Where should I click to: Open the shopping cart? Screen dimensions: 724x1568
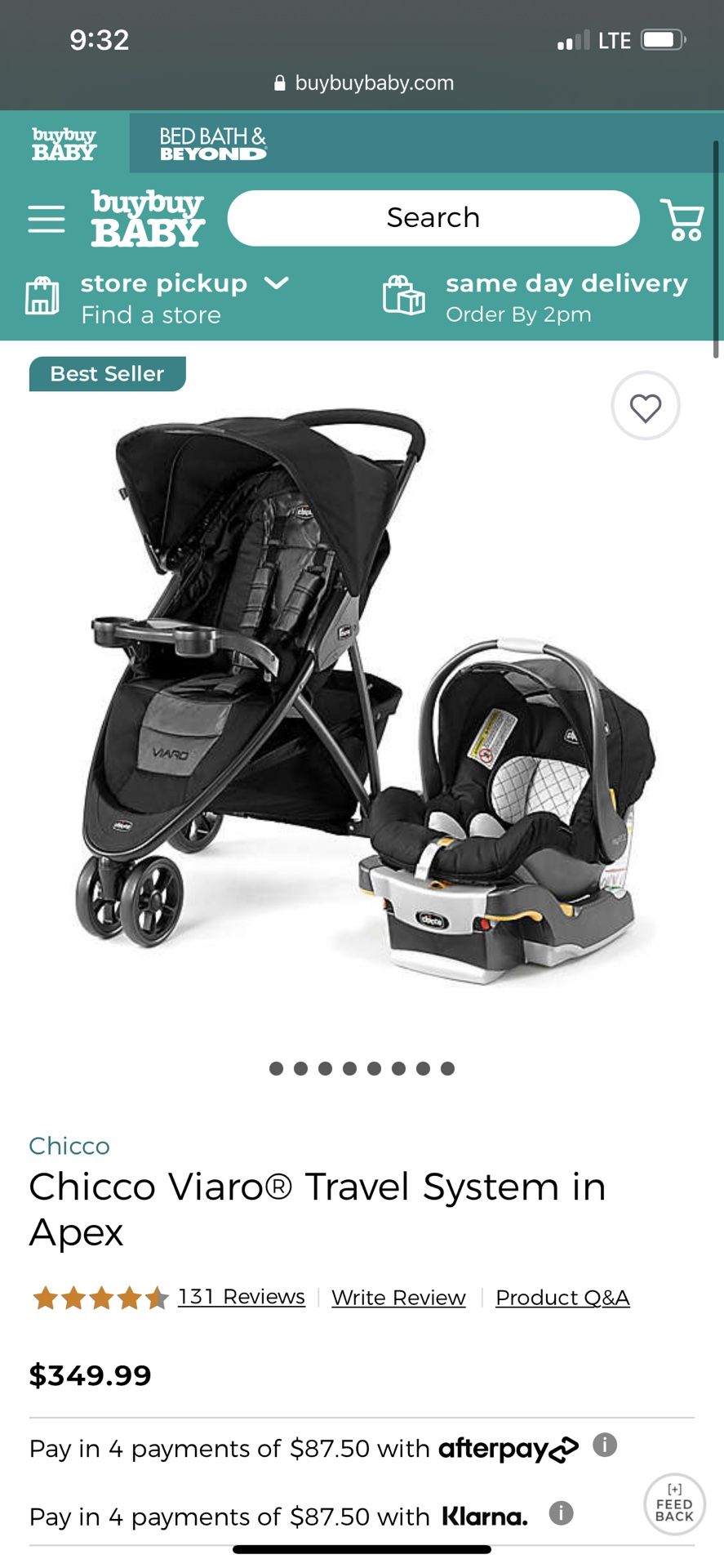tap(682, 218)
